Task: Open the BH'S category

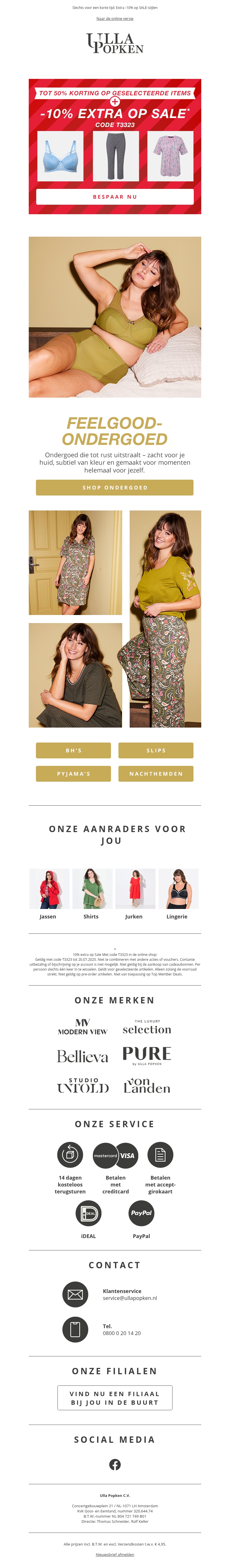Action: [x=73, y=751]
